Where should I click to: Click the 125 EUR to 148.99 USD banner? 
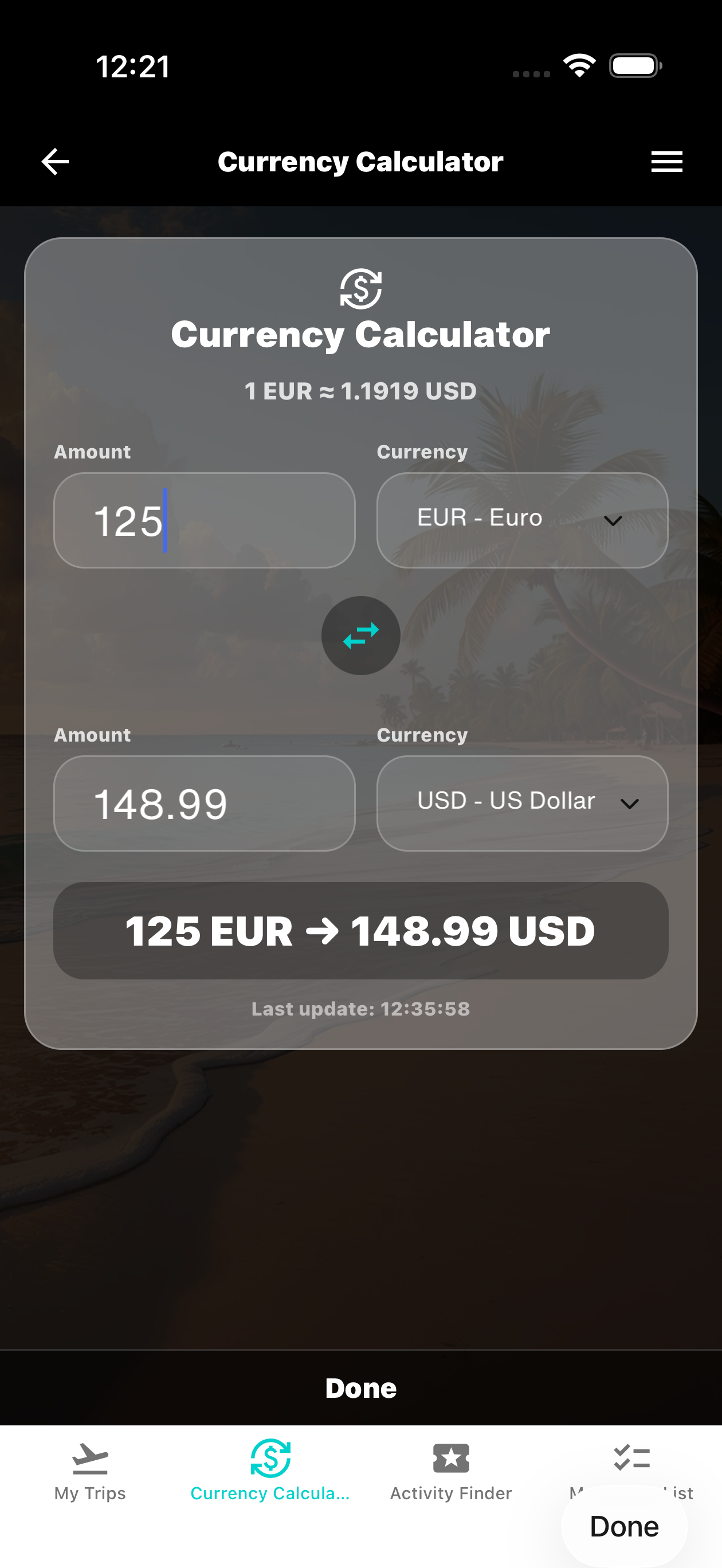point(360,930)
